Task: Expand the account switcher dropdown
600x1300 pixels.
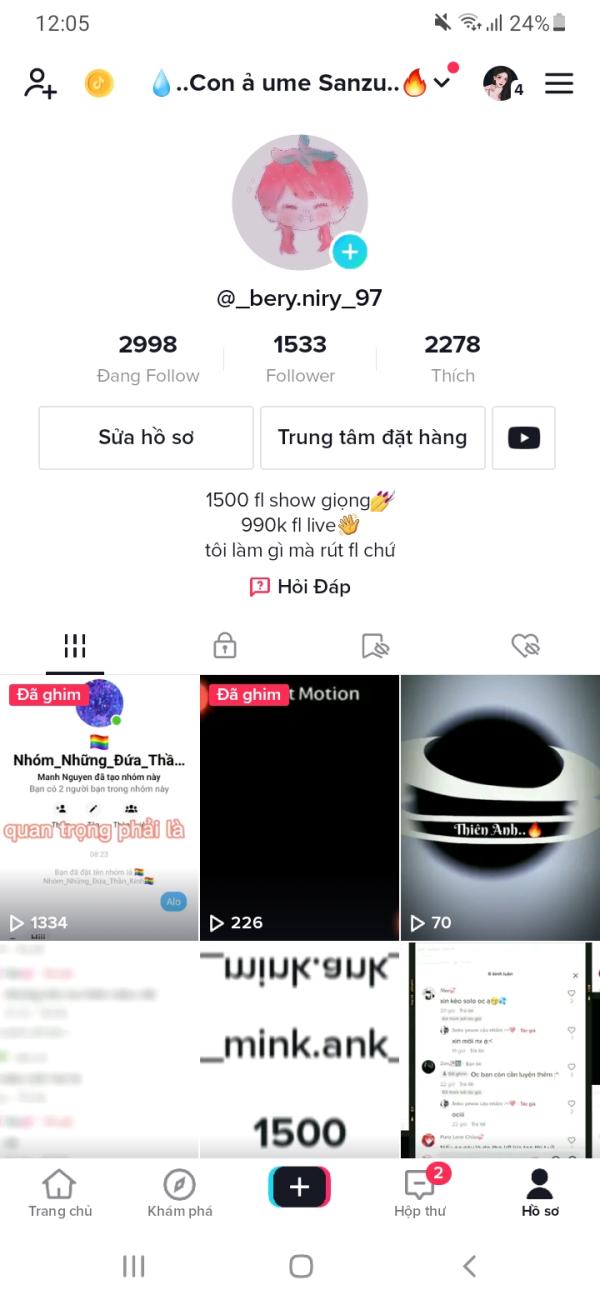Action: click(441, 83)
